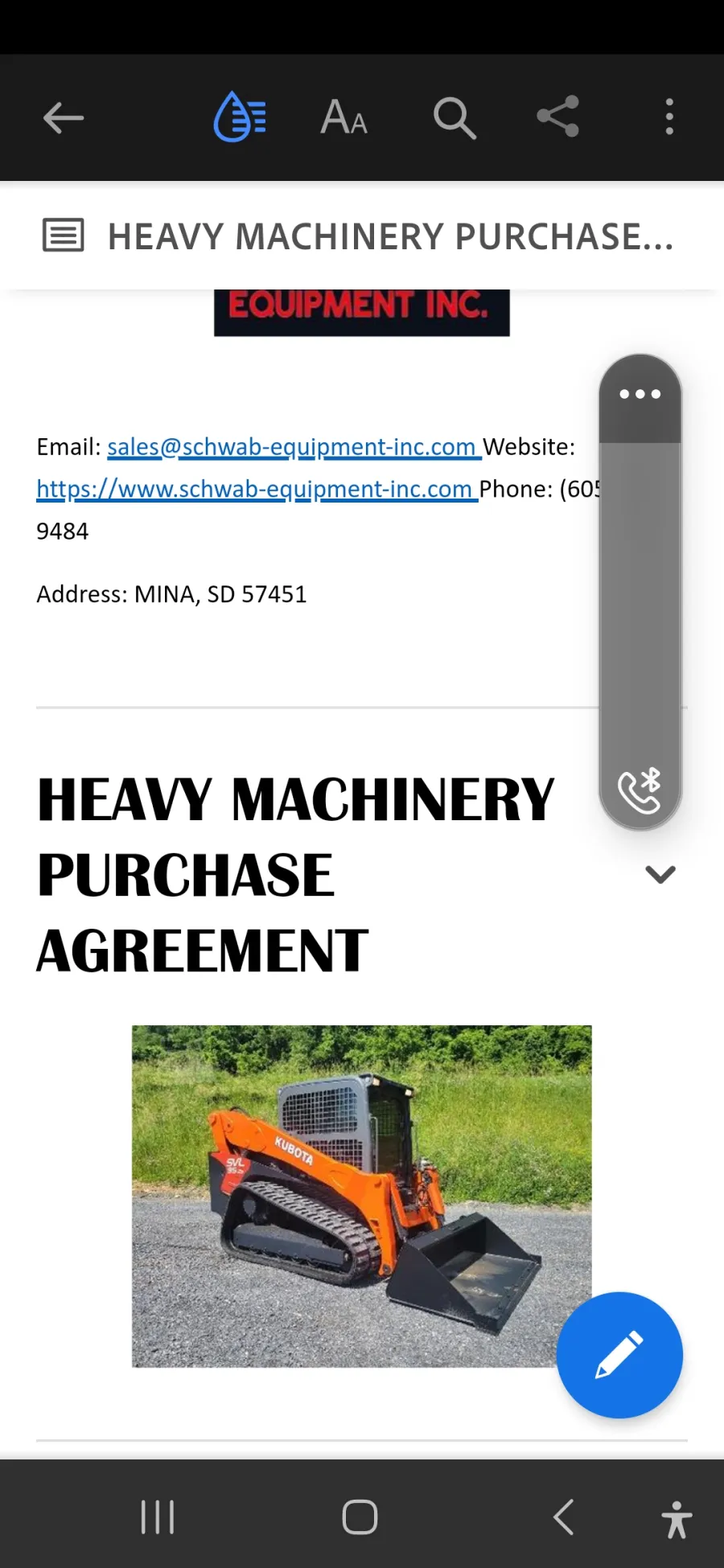
Task: Go back using the top arrow
Action: pos(64,118)
